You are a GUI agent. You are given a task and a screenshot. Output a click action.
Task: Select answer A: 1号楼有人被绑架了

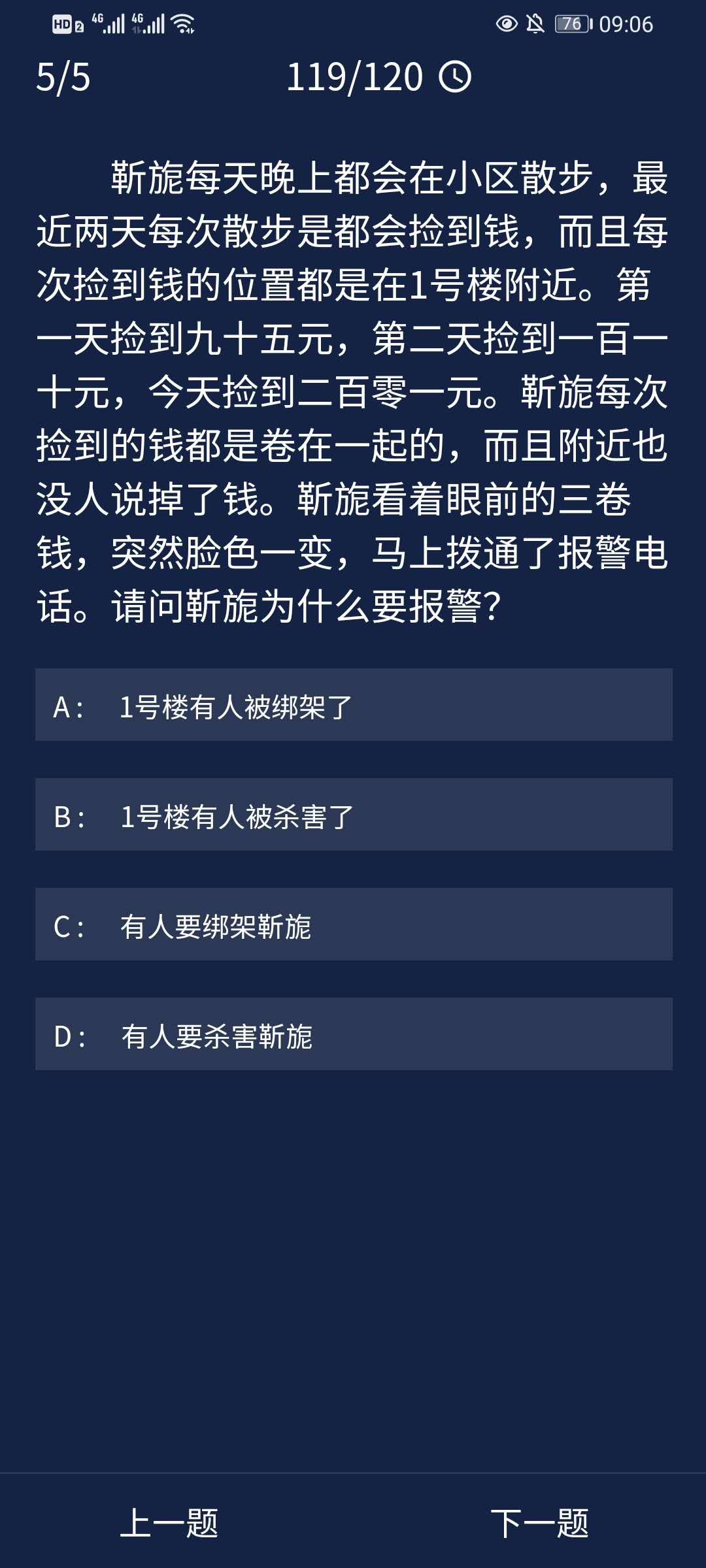pyautogui.click(x=353, y=705)
